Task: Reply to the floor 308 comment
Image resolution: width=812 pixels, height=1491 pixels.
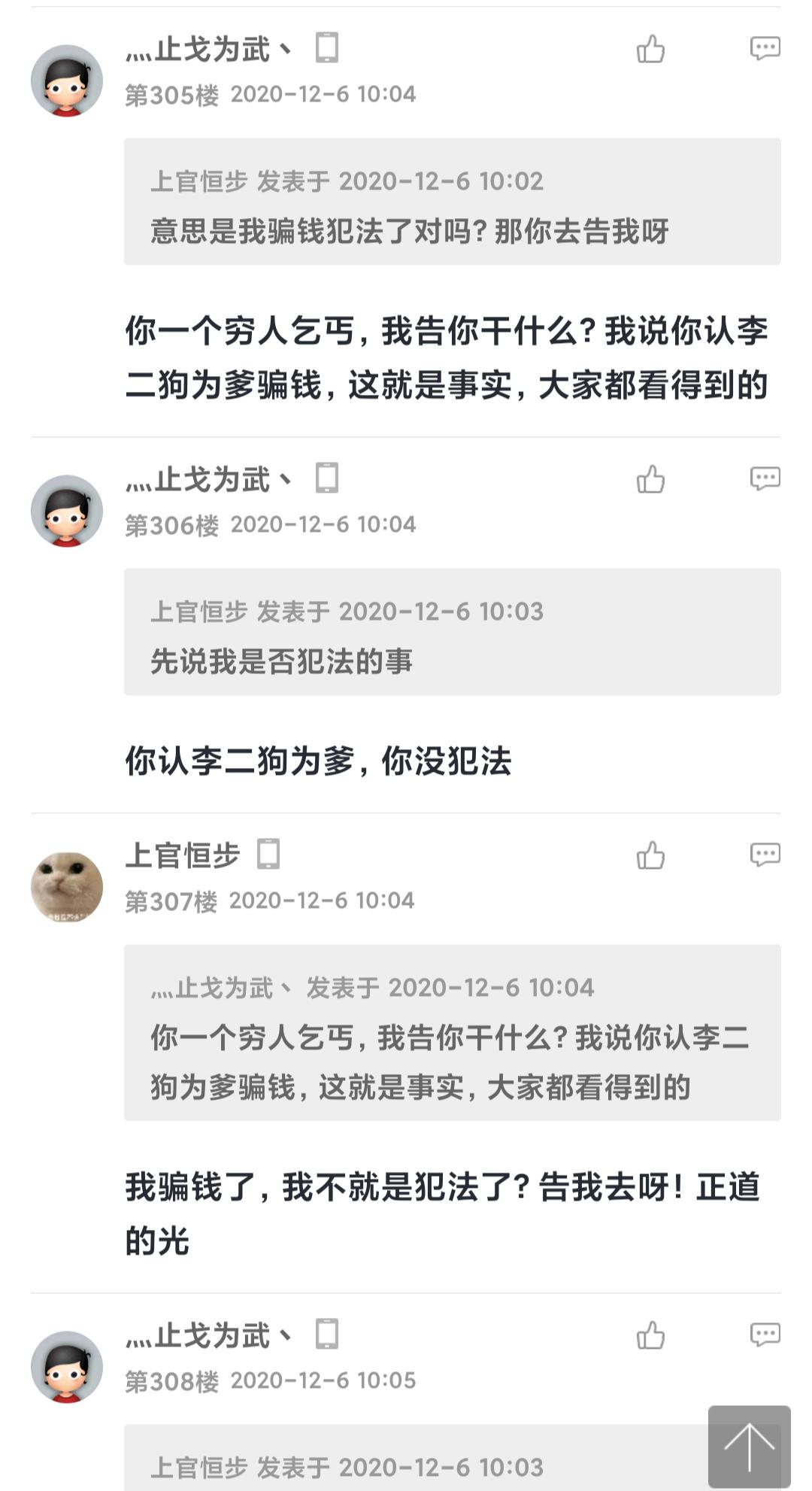Action: coord(765,1336)
